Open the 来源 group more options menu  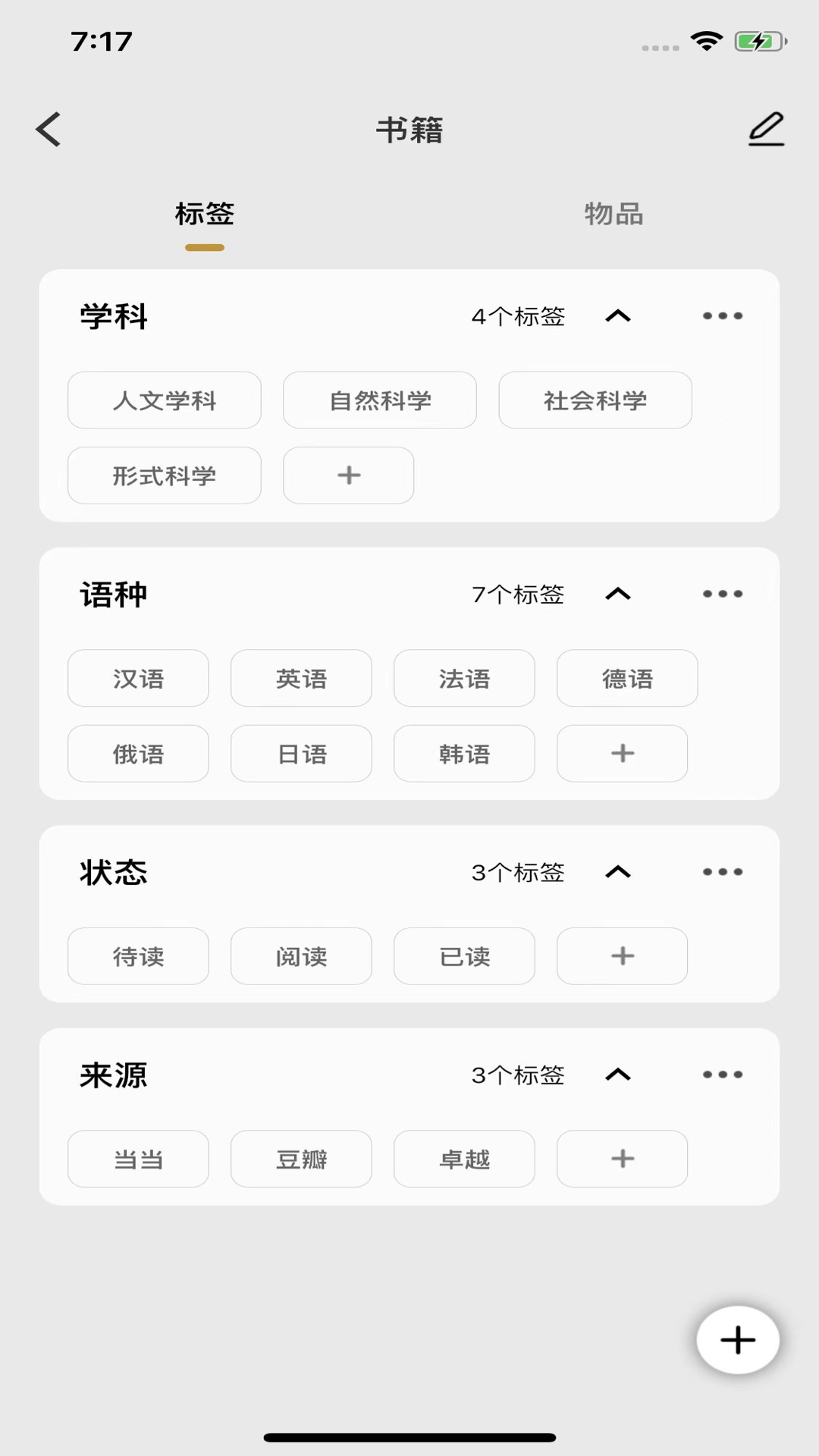722,1074
